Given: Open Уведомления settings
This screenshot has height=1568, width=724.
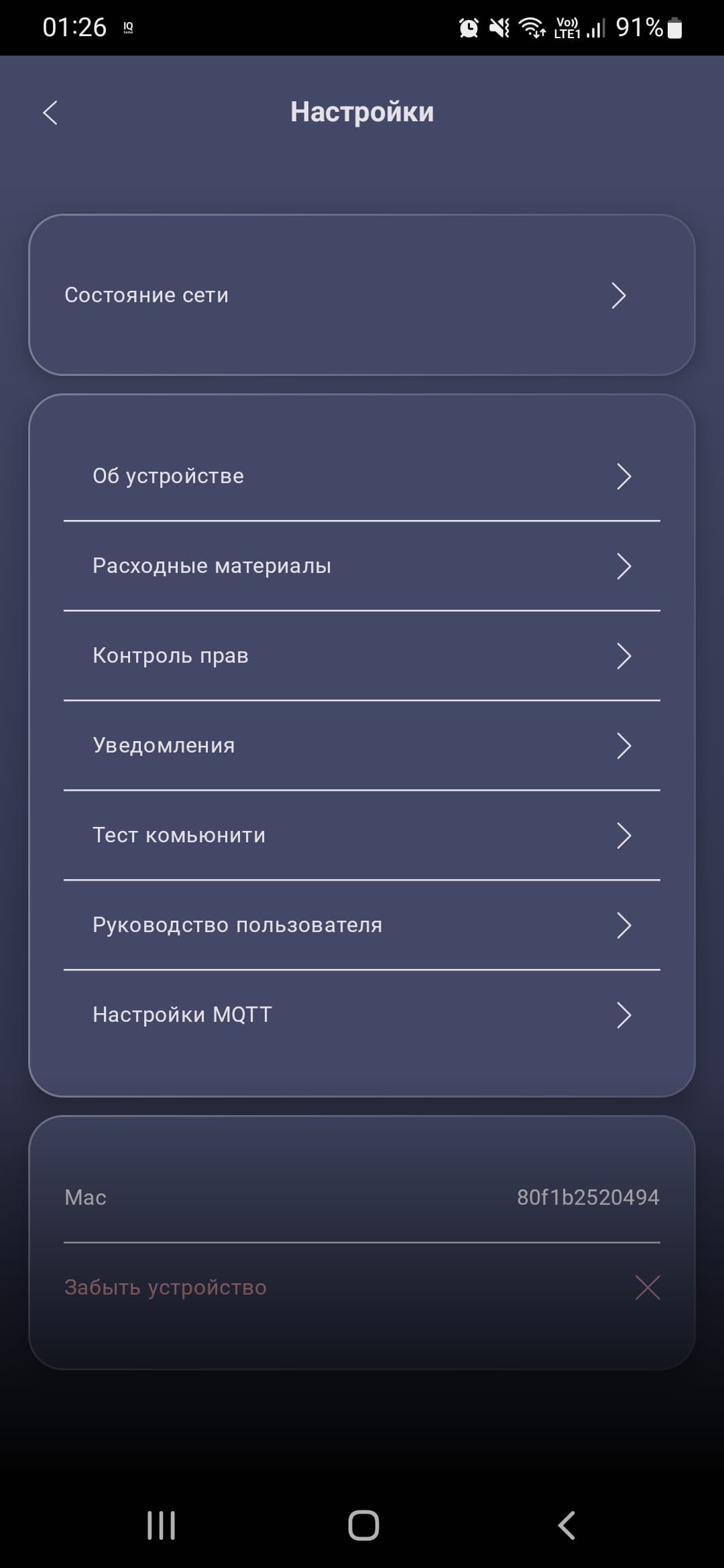Looking at the screenshot, I should (361, 746).
